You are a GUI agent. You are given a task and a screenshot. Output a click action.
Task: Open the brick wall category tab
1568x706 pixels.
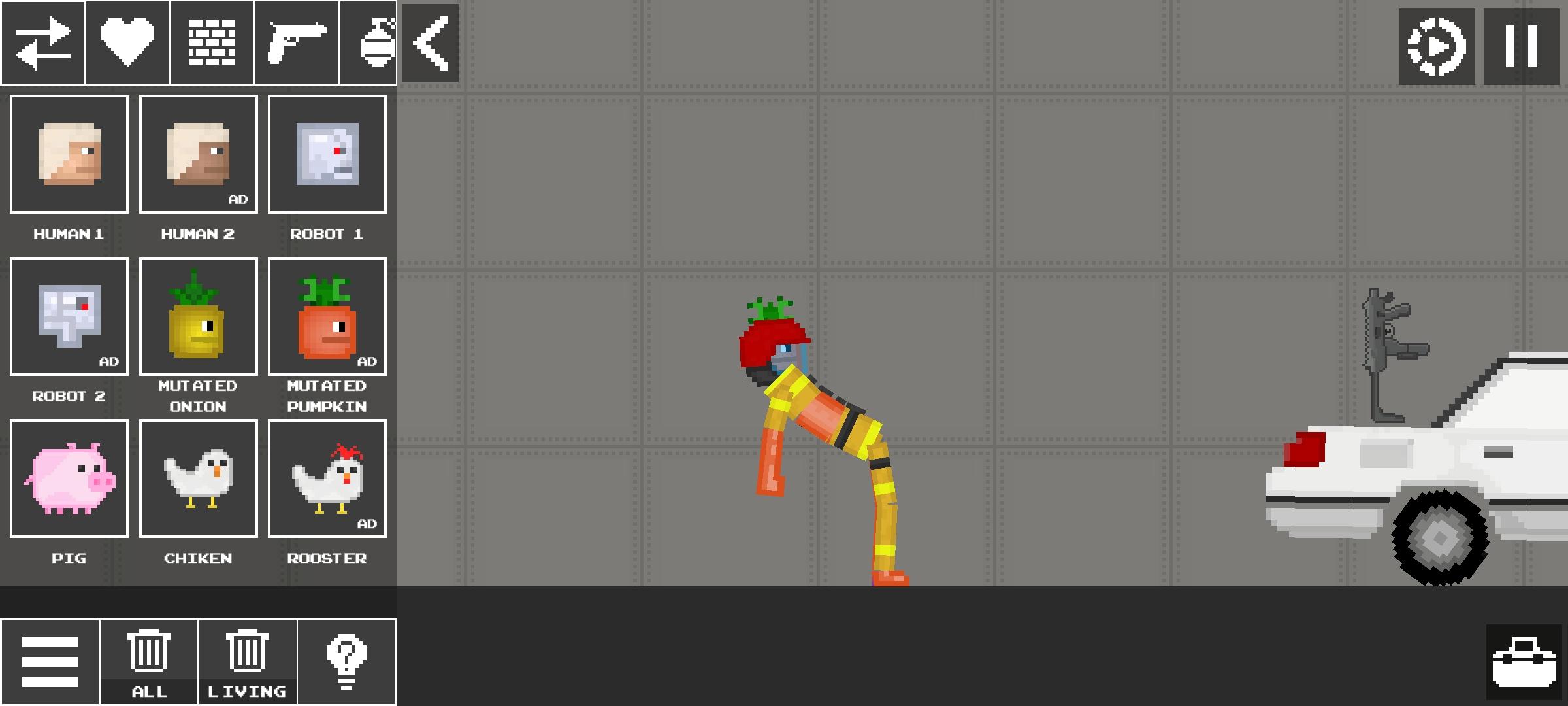(x=212, y=43)
